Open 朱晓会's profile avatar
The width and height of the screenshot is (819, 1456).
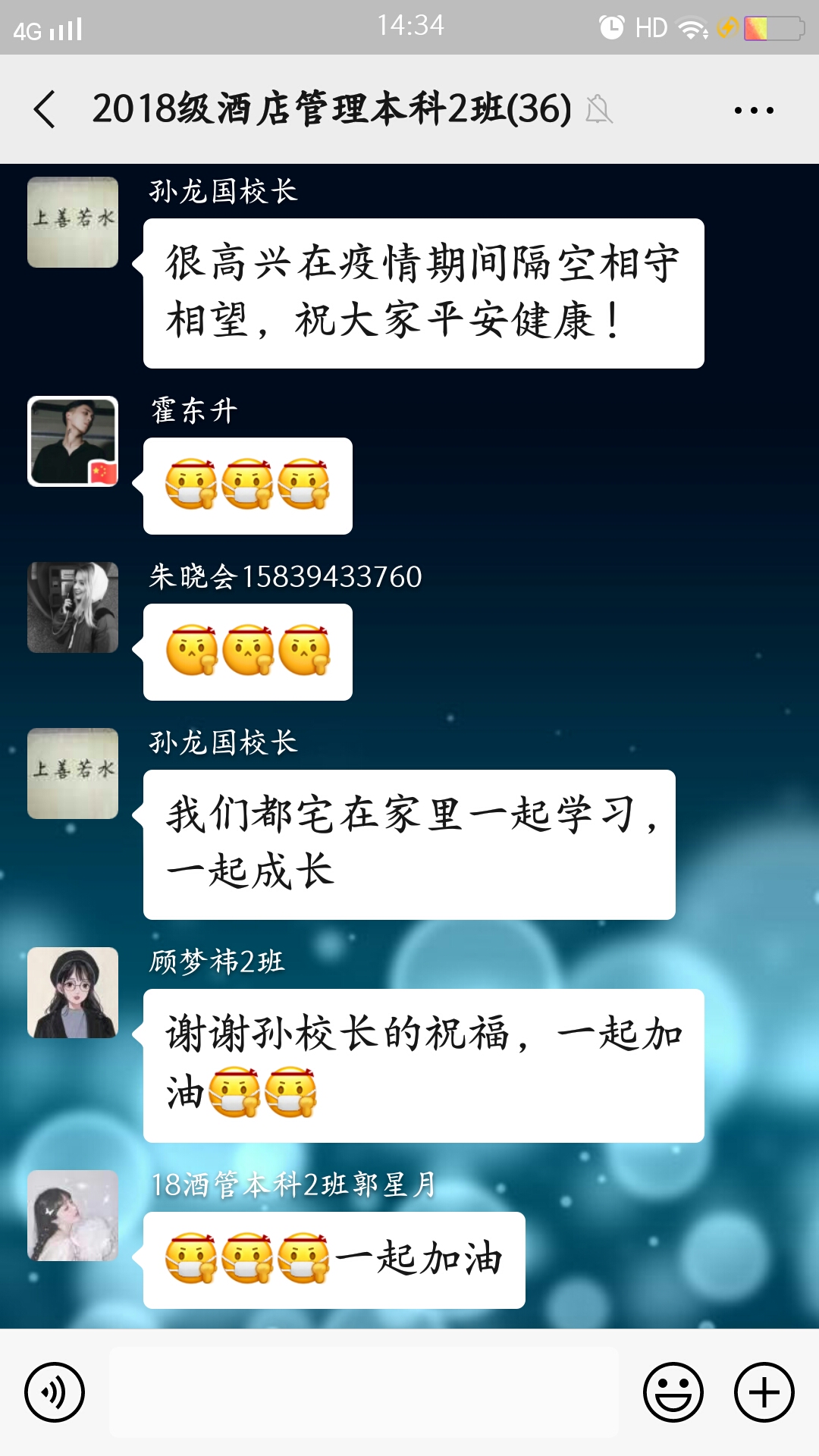(73, 607)
